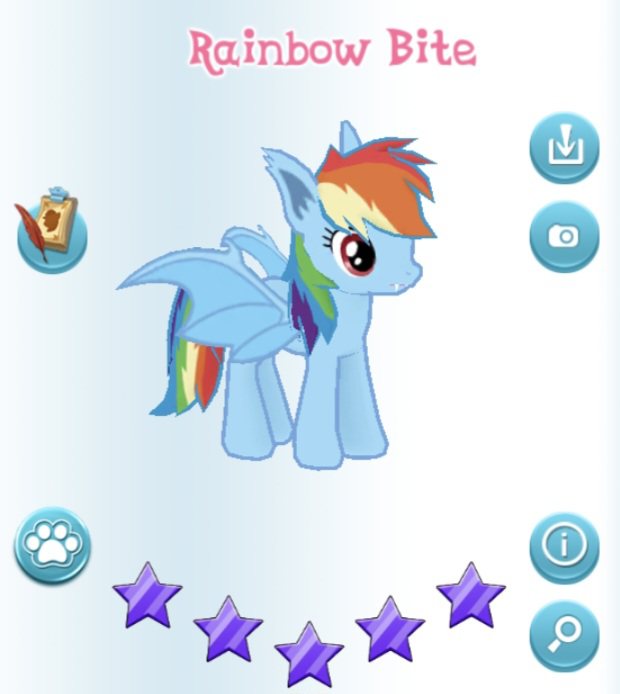Tap the download and save button
This screenshot has height=694, width=620.
point(564,148)
